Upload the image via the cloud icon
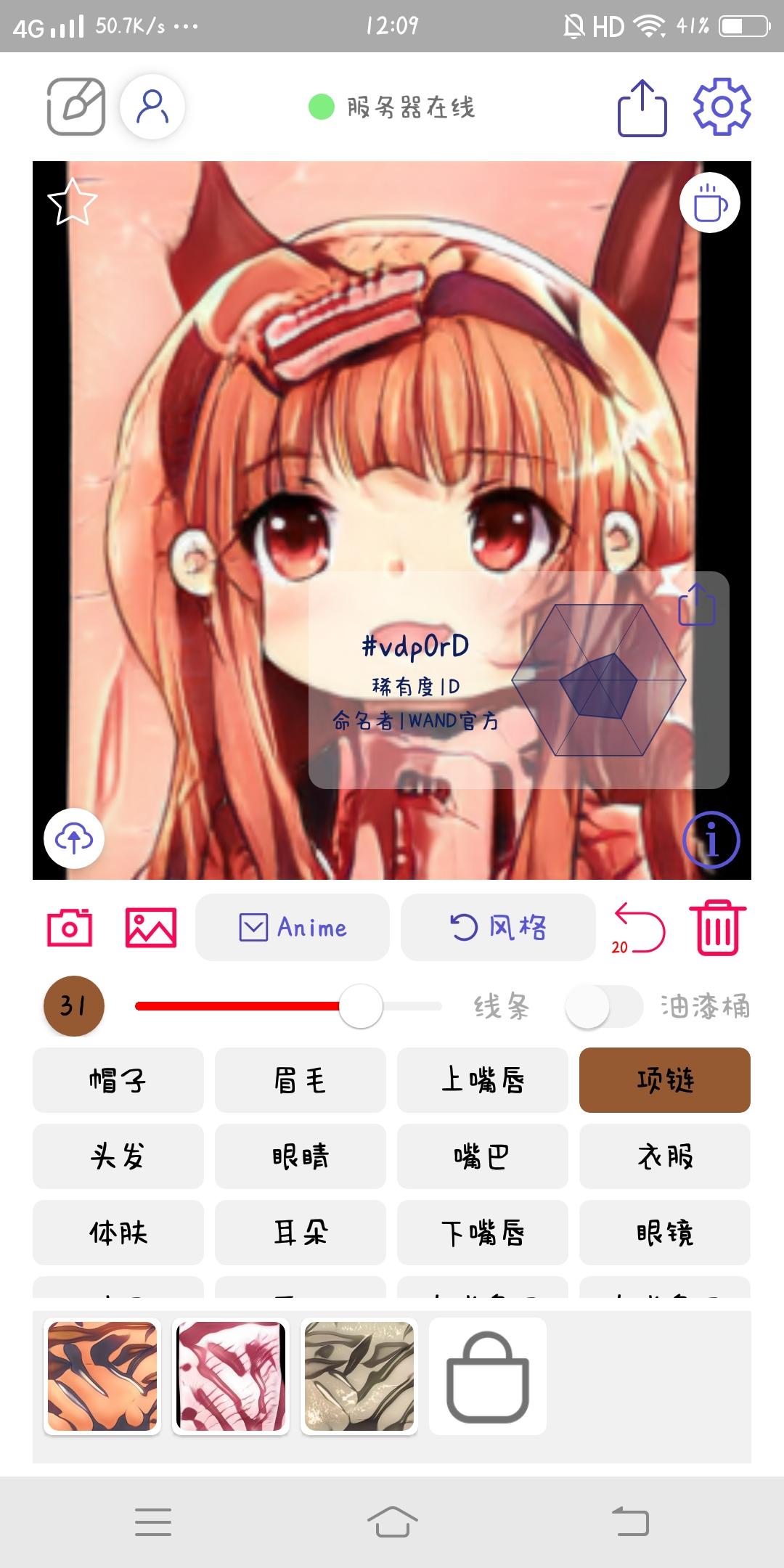 [74, 838]
